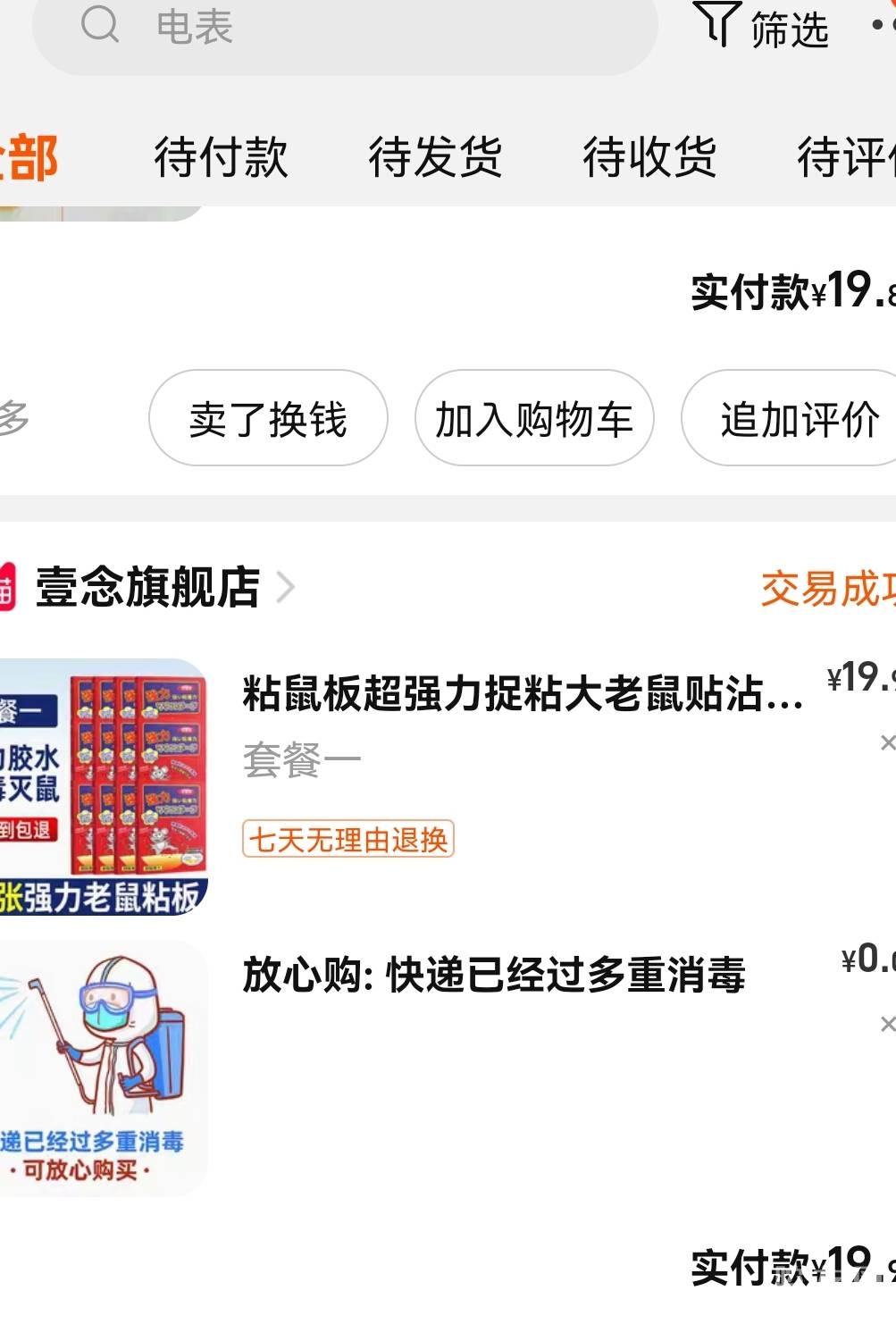Screen dimensions: 896x1324
Task: Open the overflow menu dots
Action: (x=882, y=25)
